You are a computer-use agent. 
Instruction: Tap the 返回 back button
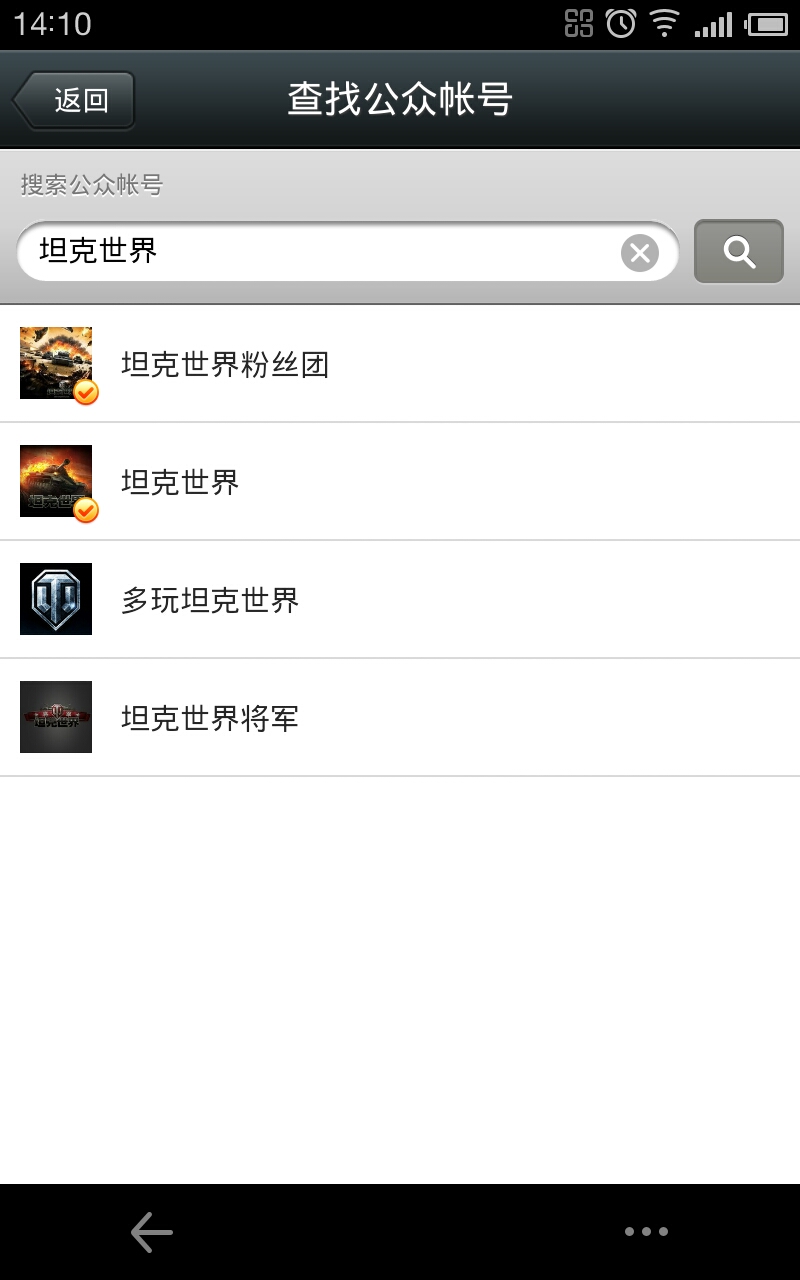point(75,100)
